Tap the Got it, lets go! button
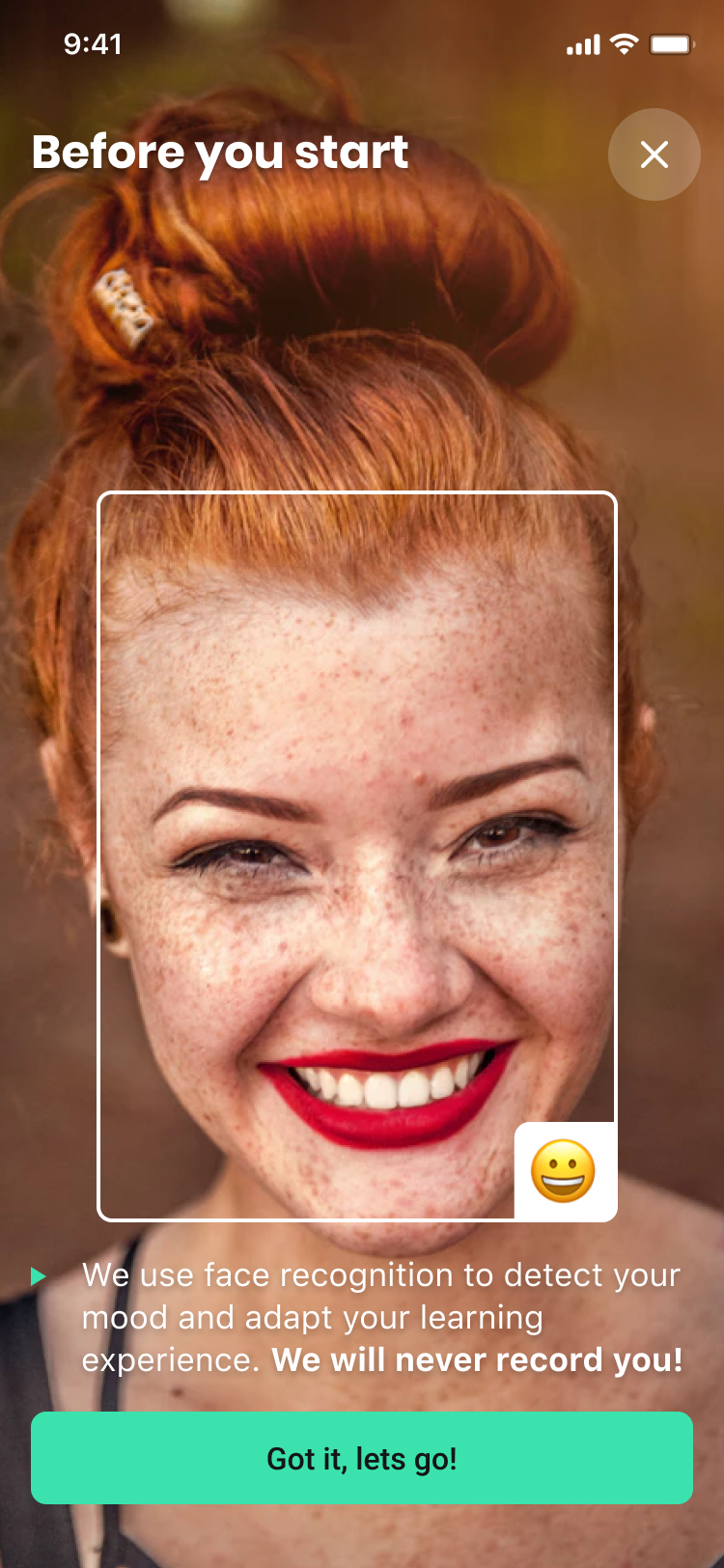The image size is (724, 1568). 362,1457
